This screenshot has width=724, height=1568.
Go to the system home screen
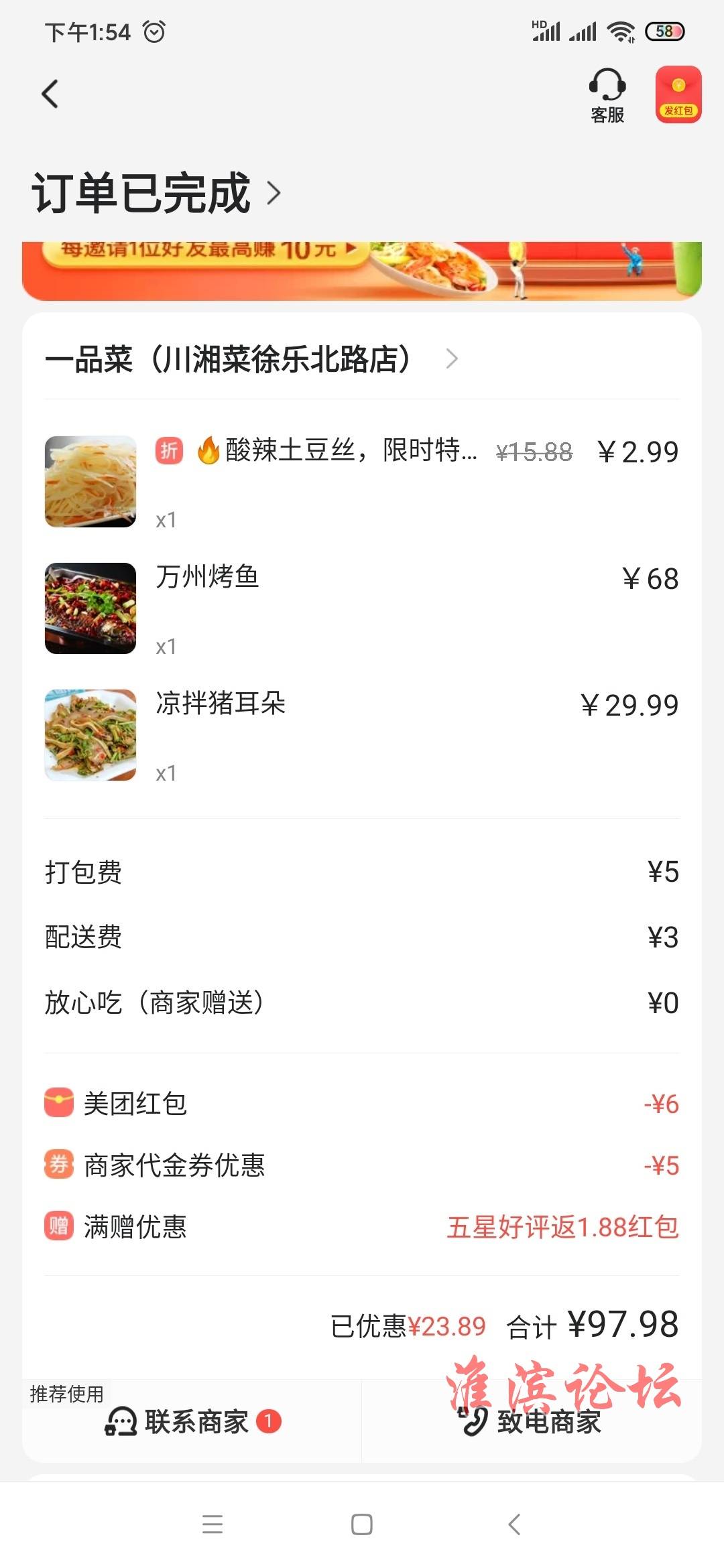point(362,1524)
